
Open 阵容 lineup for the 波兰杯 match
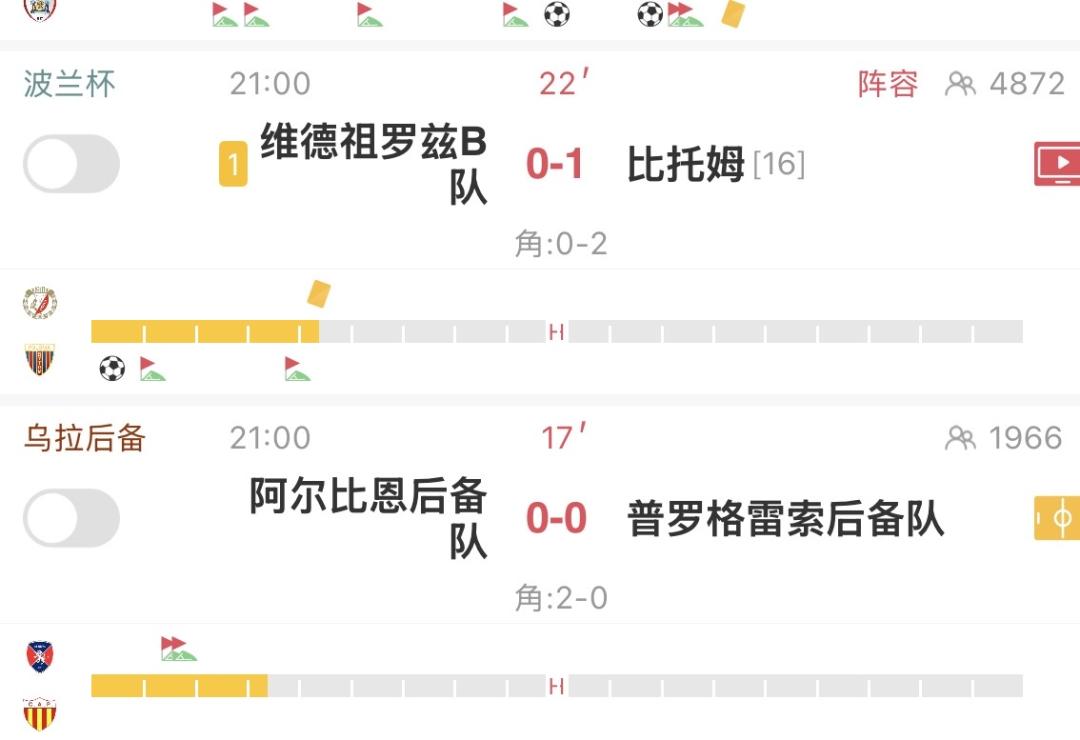[x=887, y=84]
